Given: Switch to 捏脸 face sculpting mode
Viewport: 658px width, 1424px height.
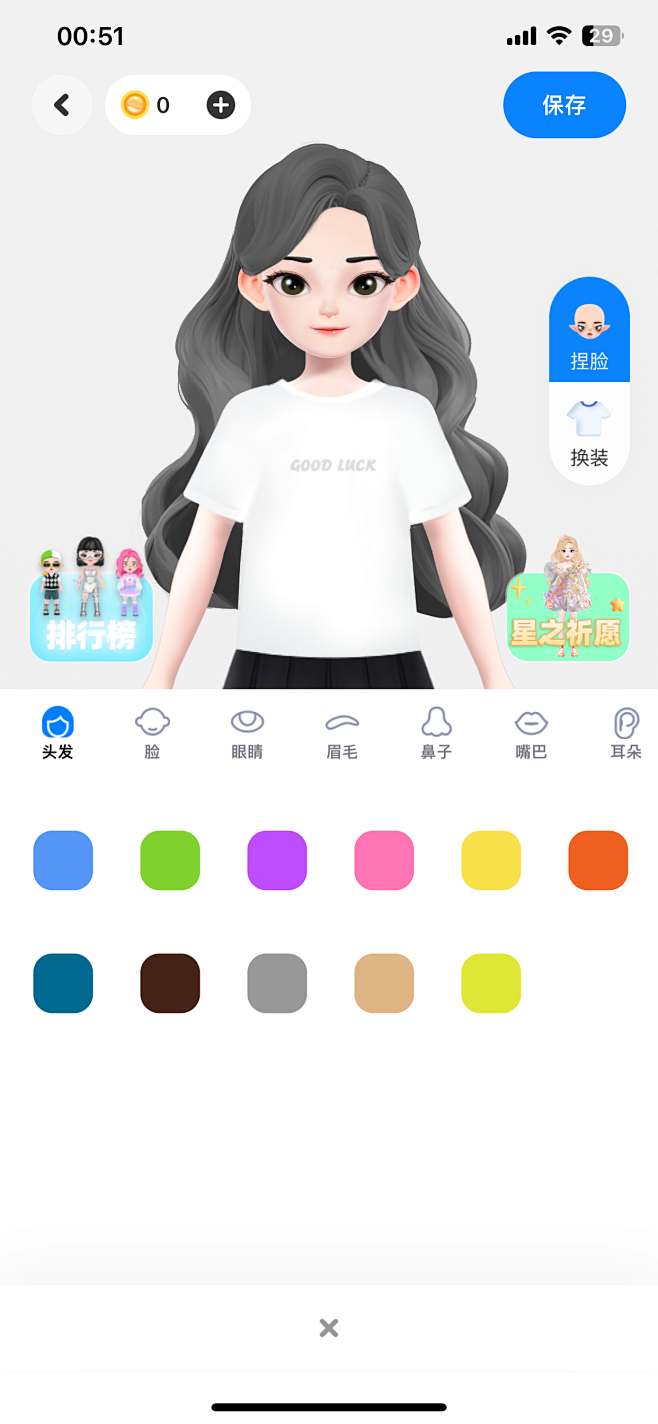Looking at the screenshot, I should coord(589,335).
